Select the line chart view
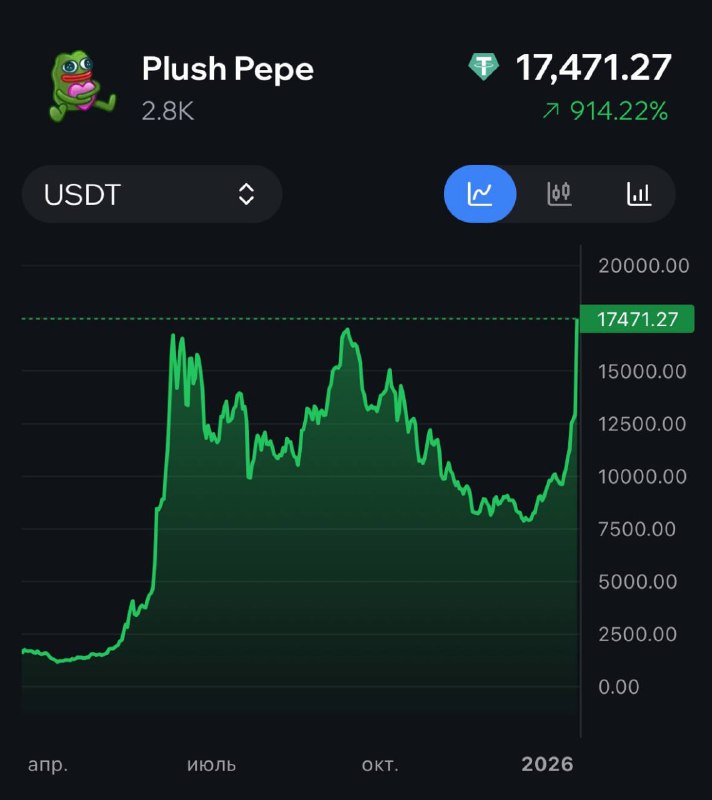The width and height of the screenshot is (712, 800). coord(480,194)
